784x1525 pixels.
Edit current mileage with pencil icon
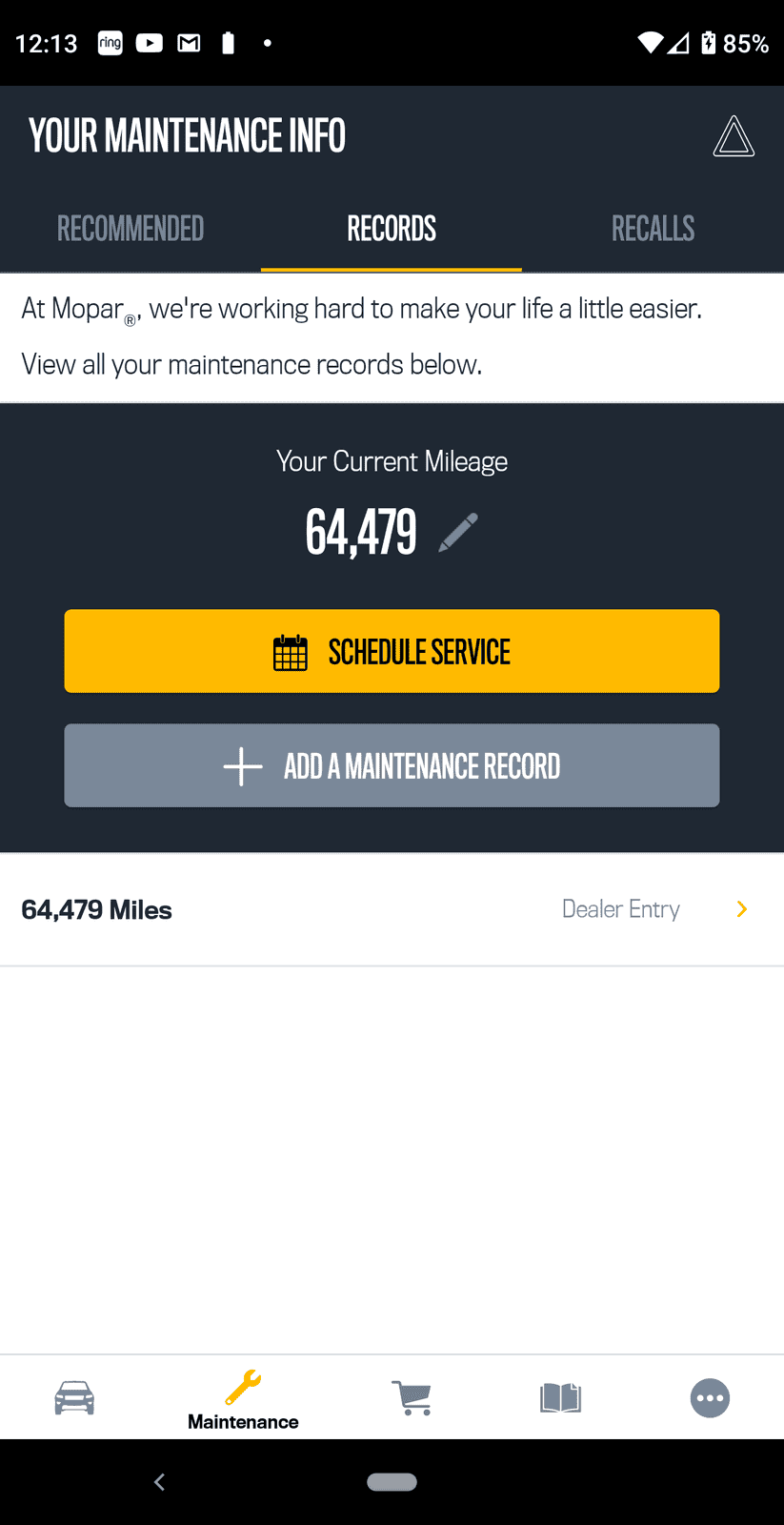point(458,532)
